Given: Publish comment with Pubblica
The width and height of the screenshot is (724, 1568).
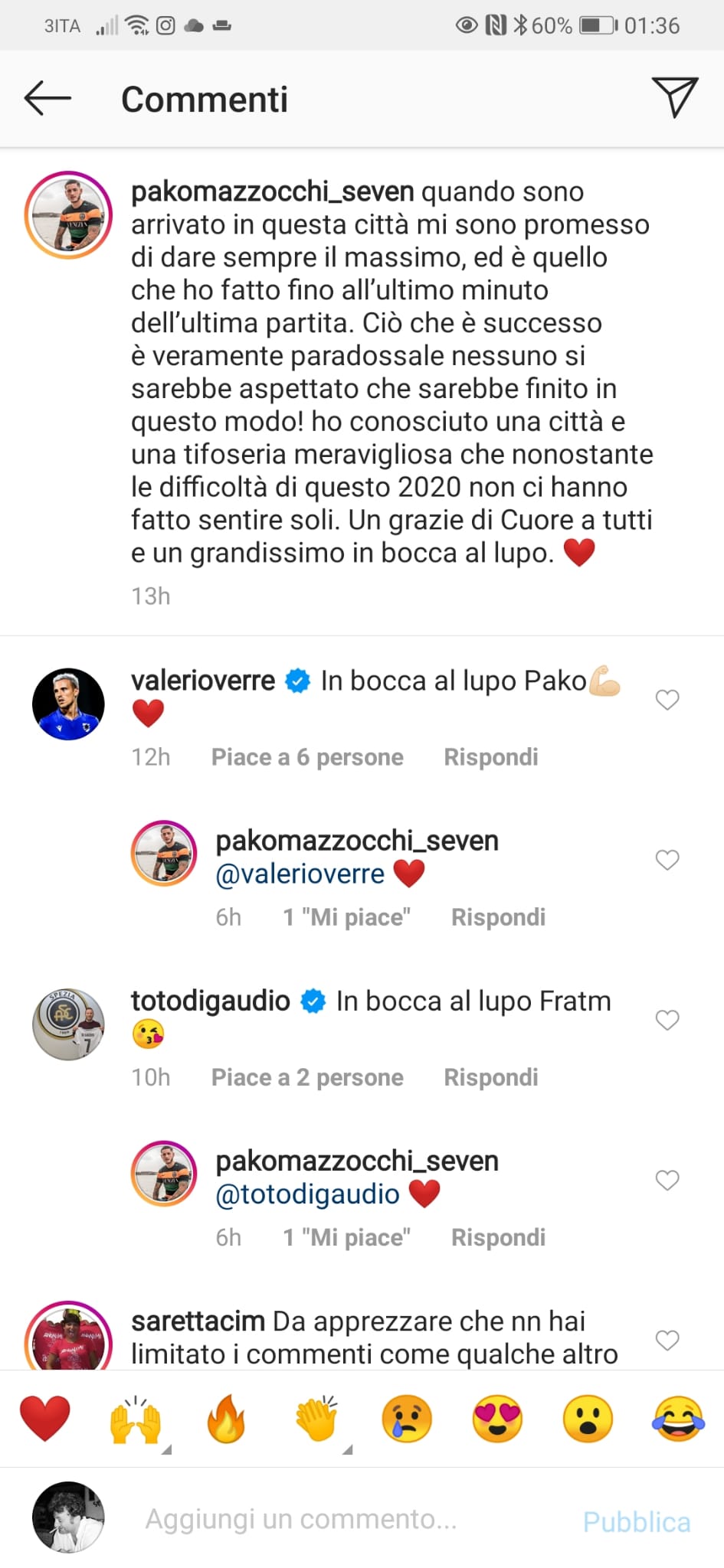Looking at the screenshot, I should pos(636,1521).
